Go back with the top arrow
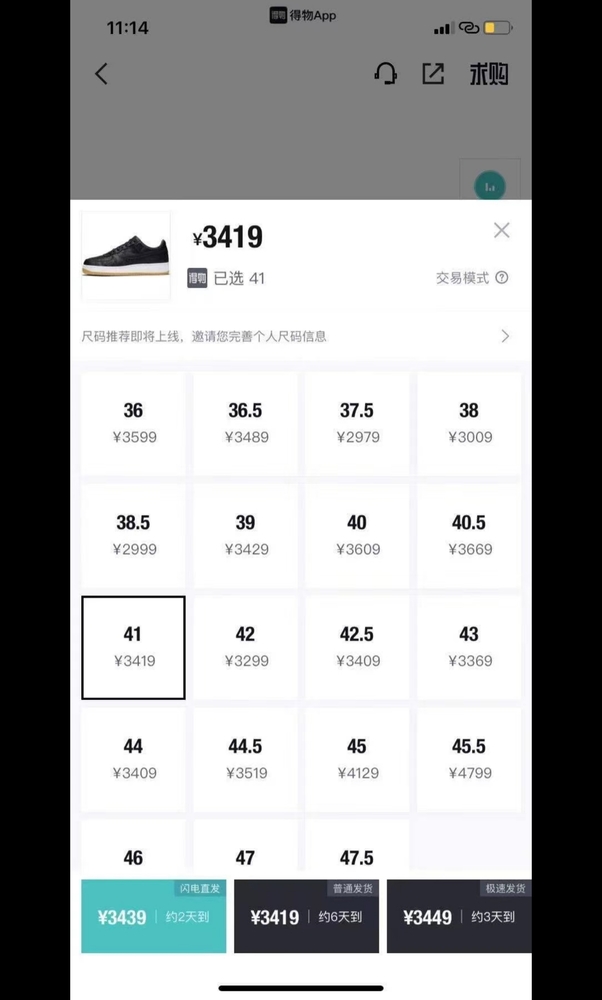This screenshot has width=602, height=1000. (101, 74)
